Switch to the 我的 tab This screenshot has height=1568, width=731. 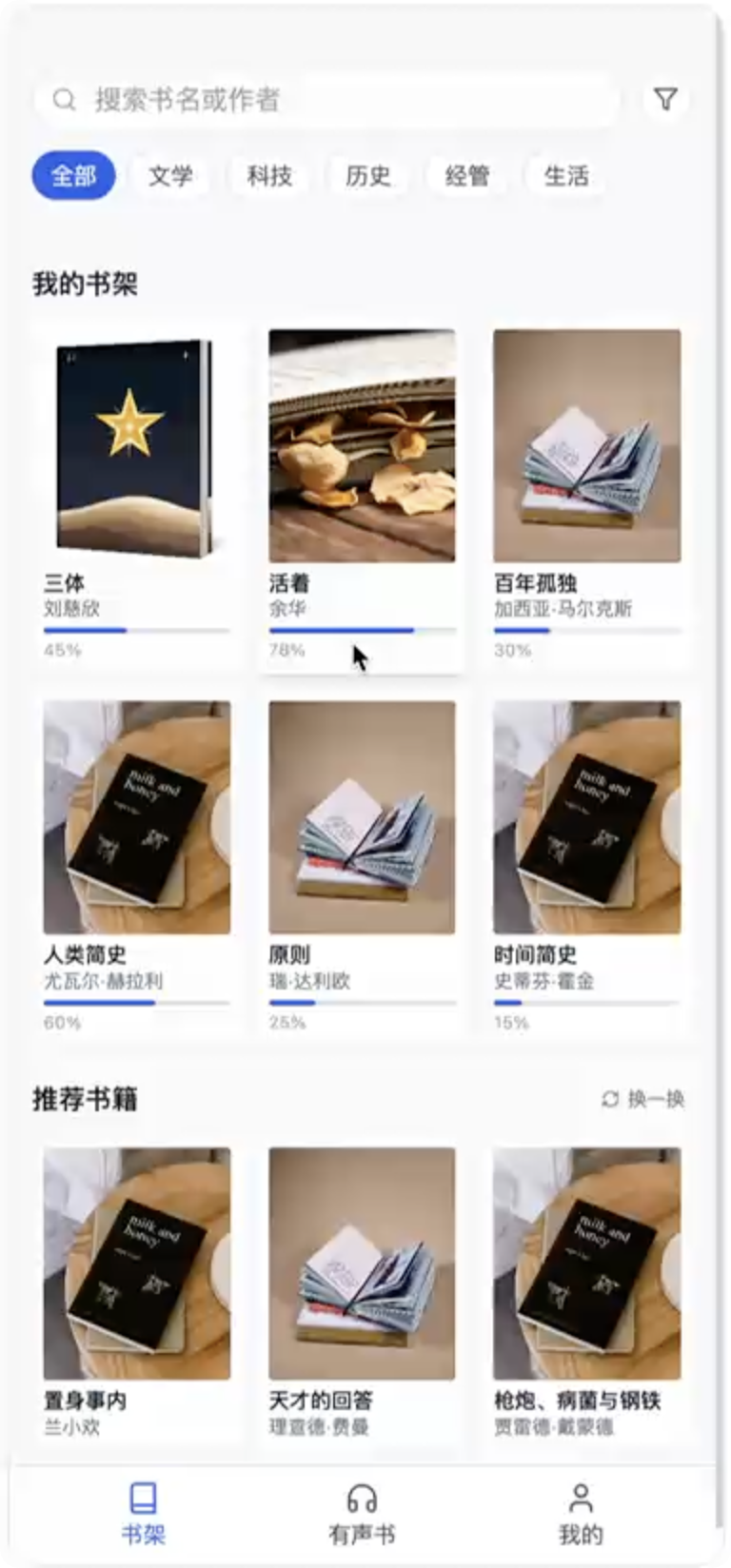580,1513
